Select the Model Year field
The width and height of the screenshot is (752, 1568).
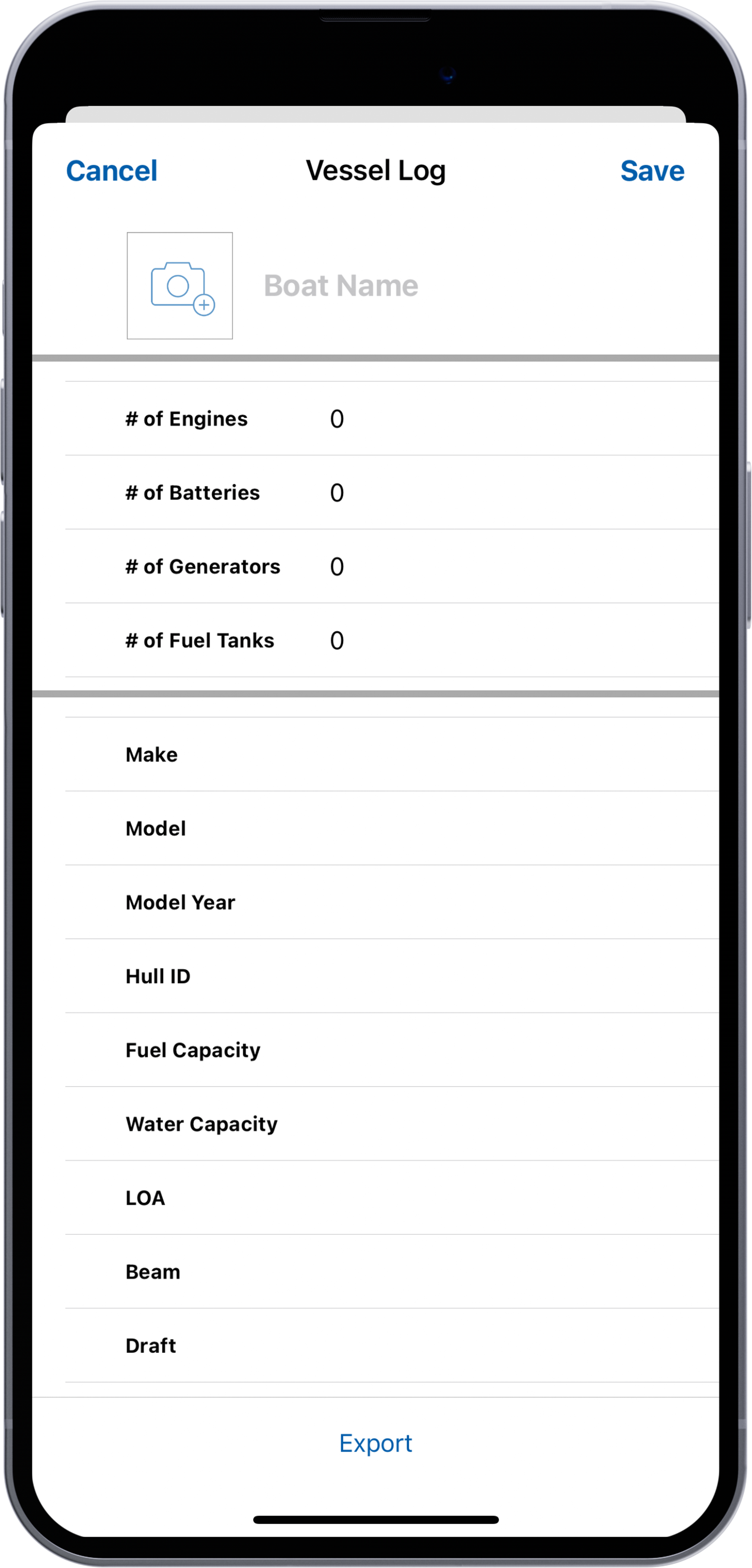(x=392, y=902)
